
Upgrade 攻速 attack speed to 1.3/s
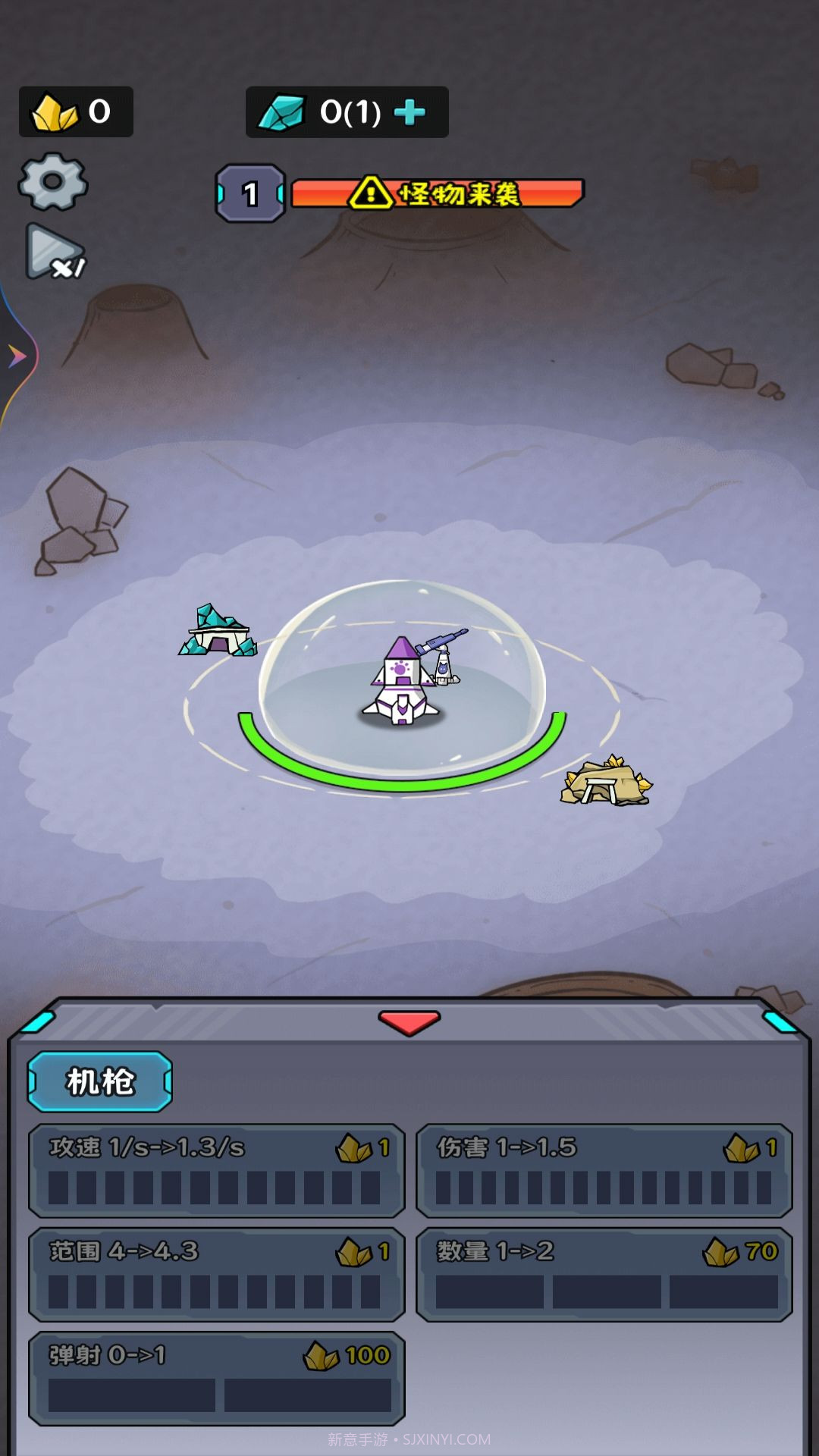(216, 1170)
